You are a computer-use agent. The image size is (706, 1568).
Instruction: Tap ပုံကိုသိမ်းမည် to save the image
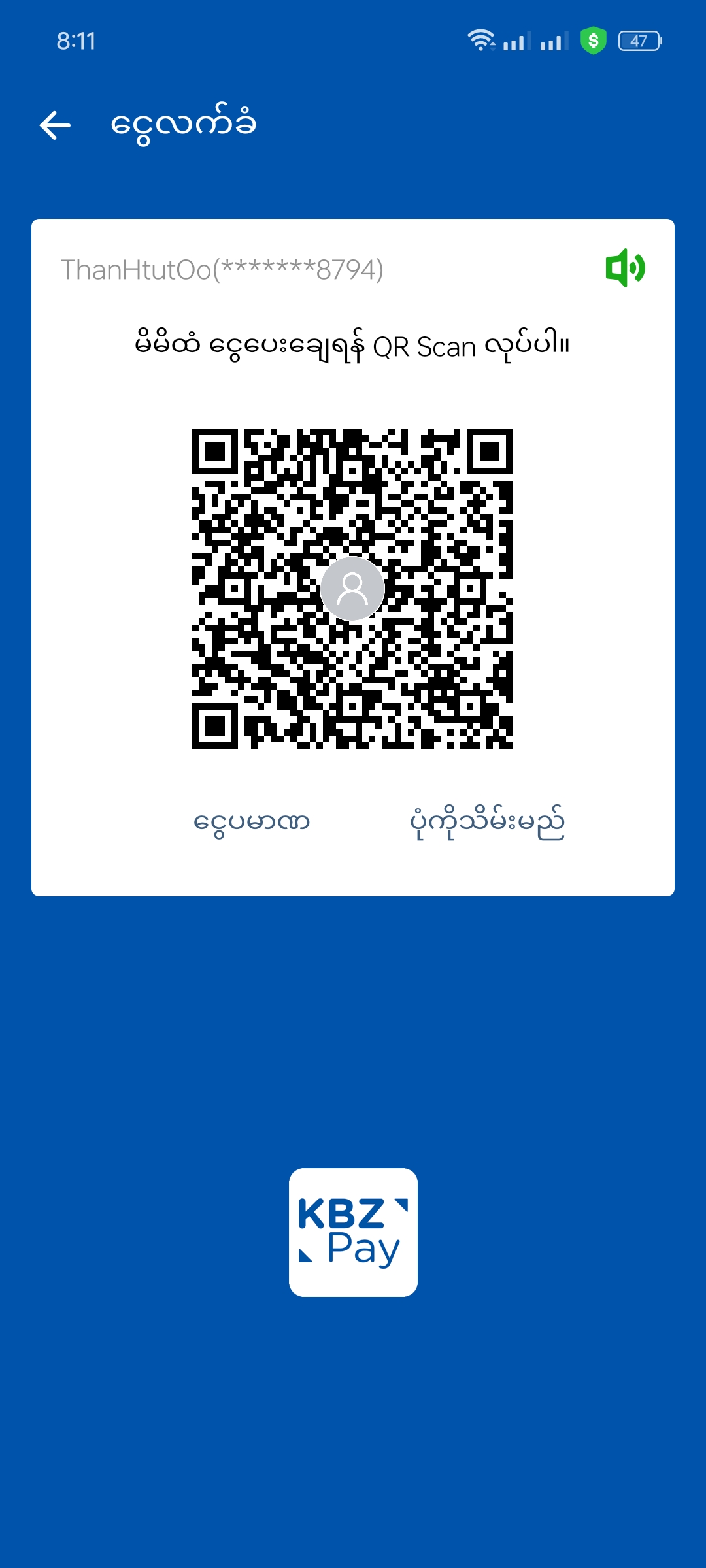coord(487,823)
